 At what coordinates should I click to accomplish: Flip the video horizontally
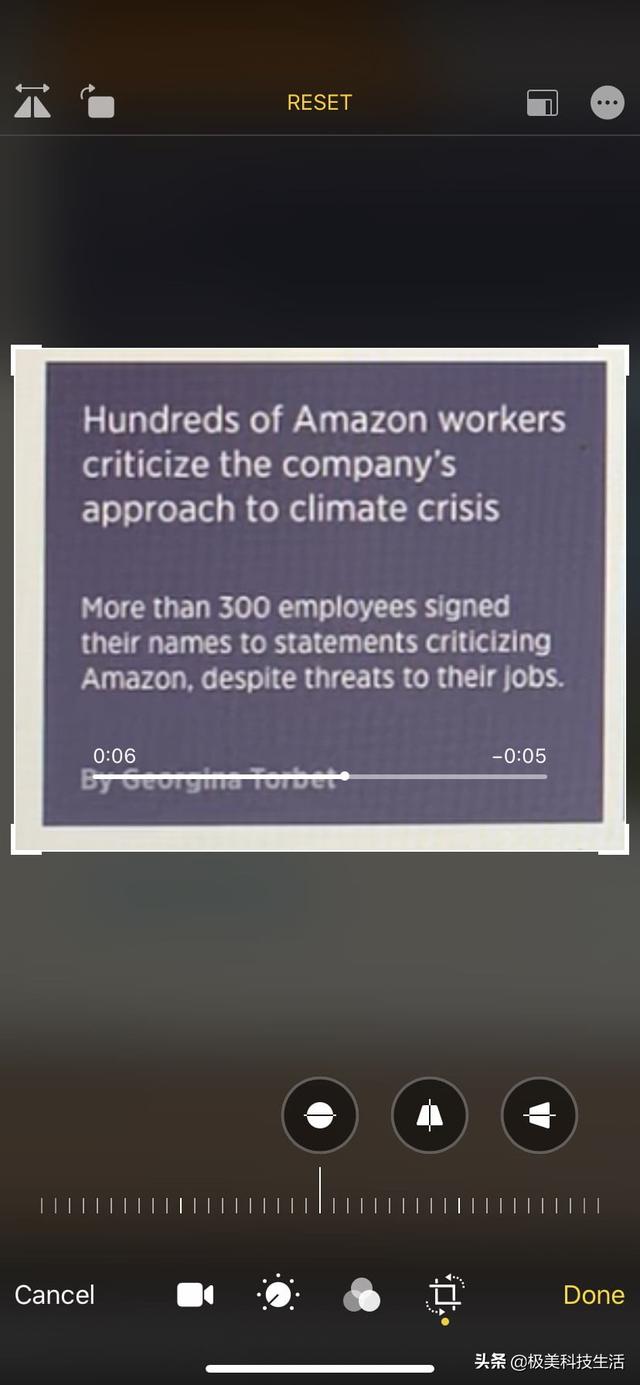(32, 102)
